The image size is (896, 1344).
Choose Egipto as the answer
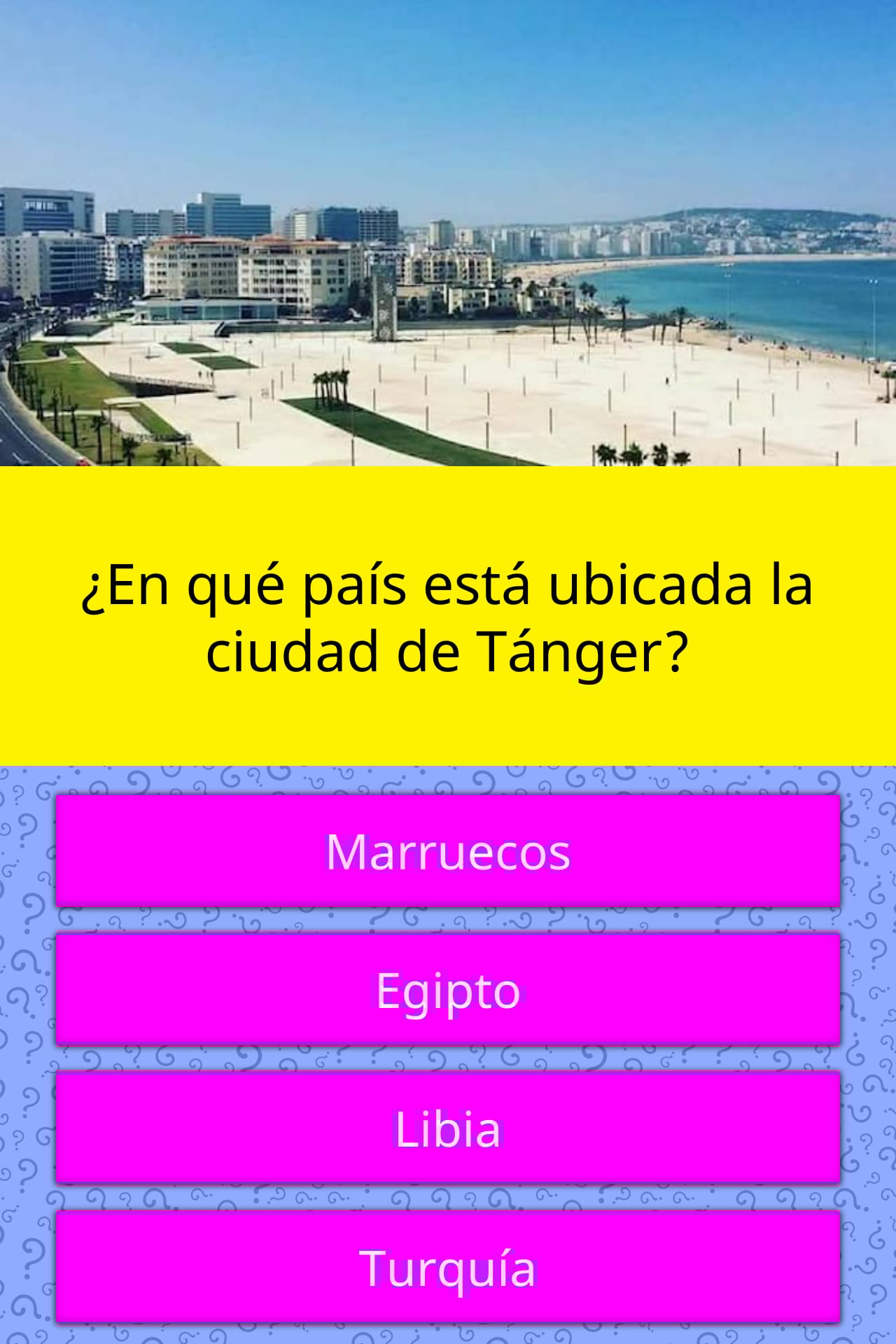coord(448,990)
